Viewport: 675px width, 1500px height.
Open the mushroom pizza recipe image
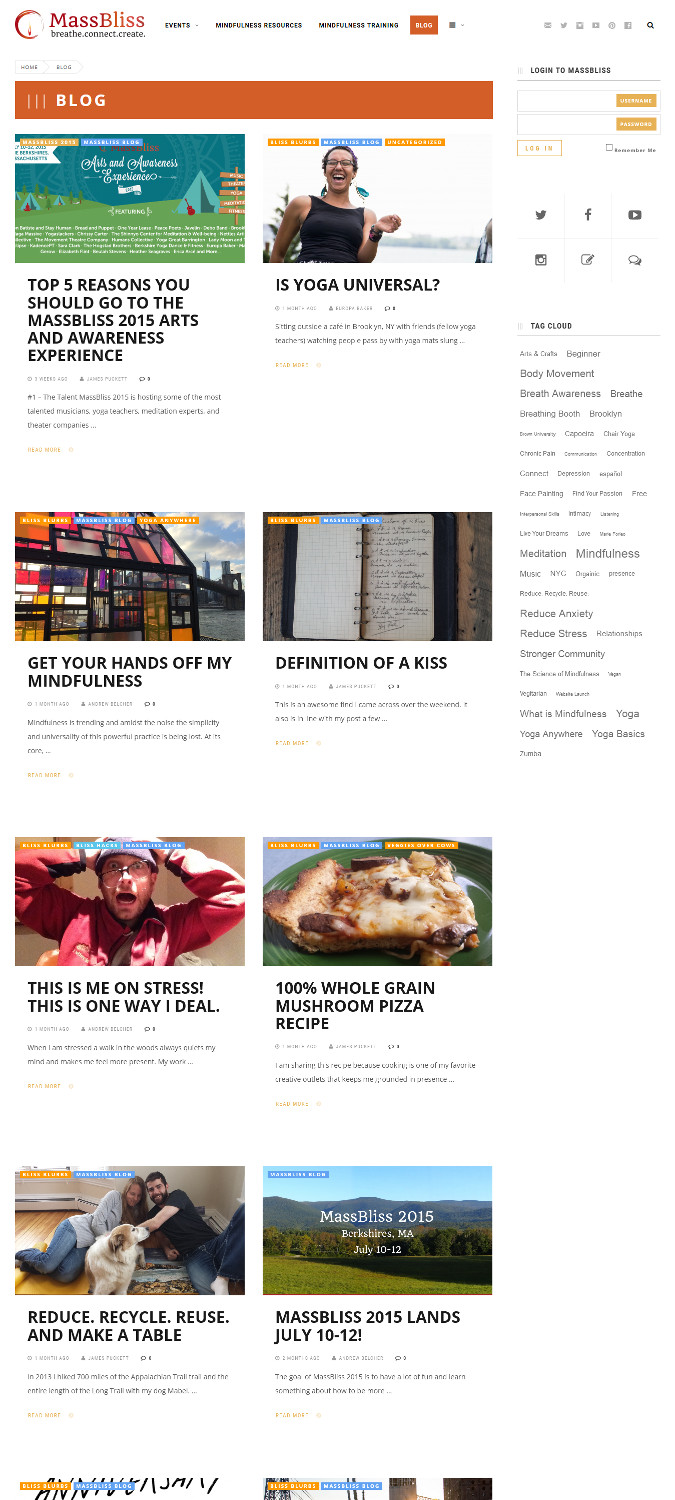377,901
